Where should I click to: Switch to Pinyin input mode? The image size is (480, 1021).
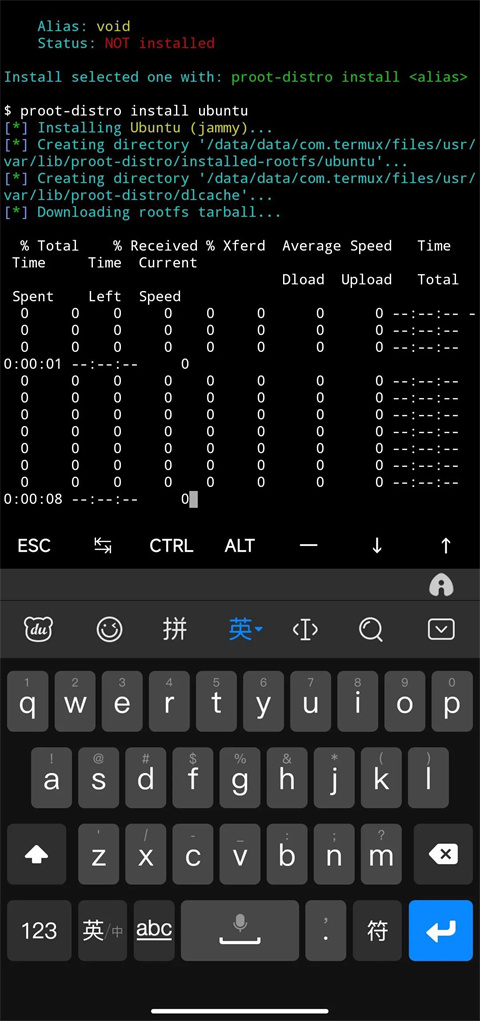click(x=175, y=629)
